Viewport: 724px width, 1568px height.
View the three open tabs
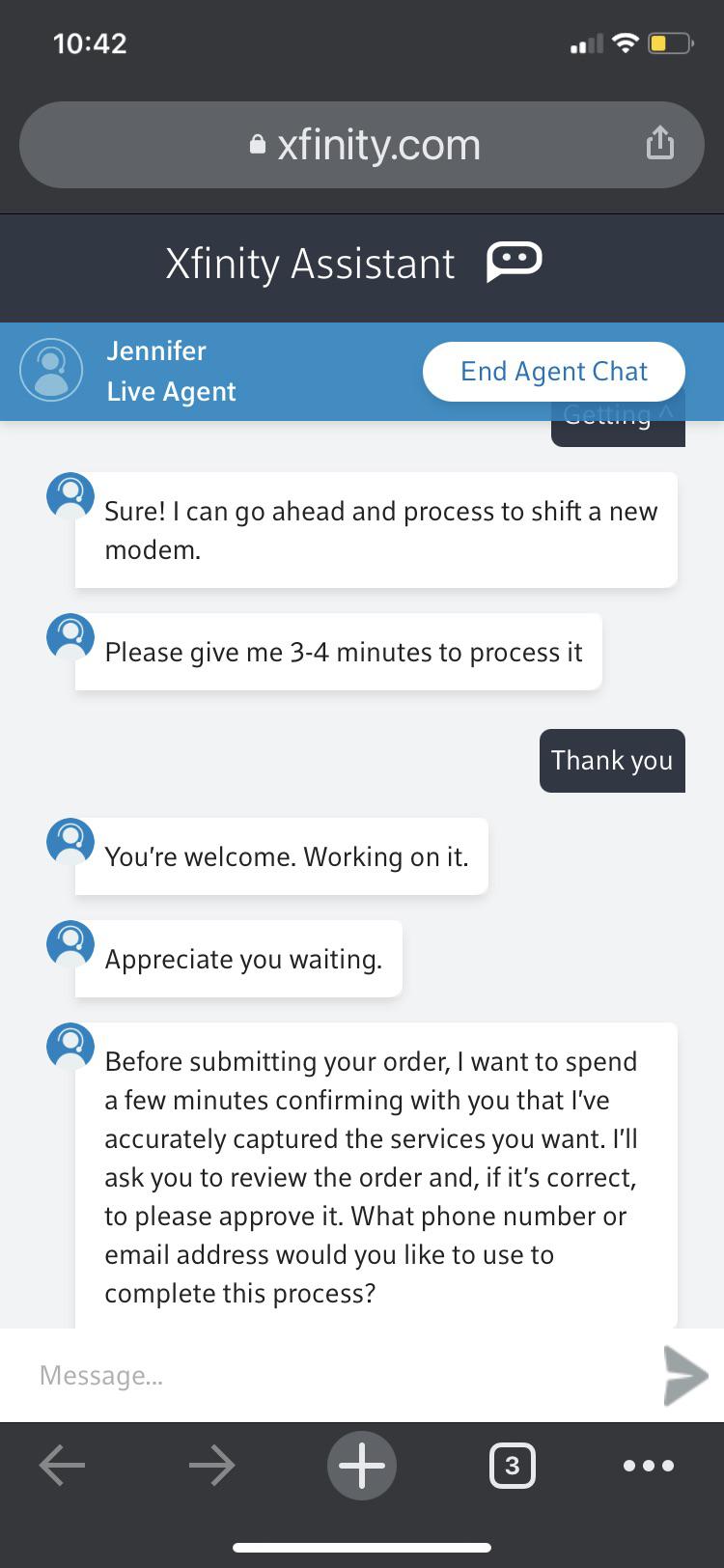coord(512,1466)
